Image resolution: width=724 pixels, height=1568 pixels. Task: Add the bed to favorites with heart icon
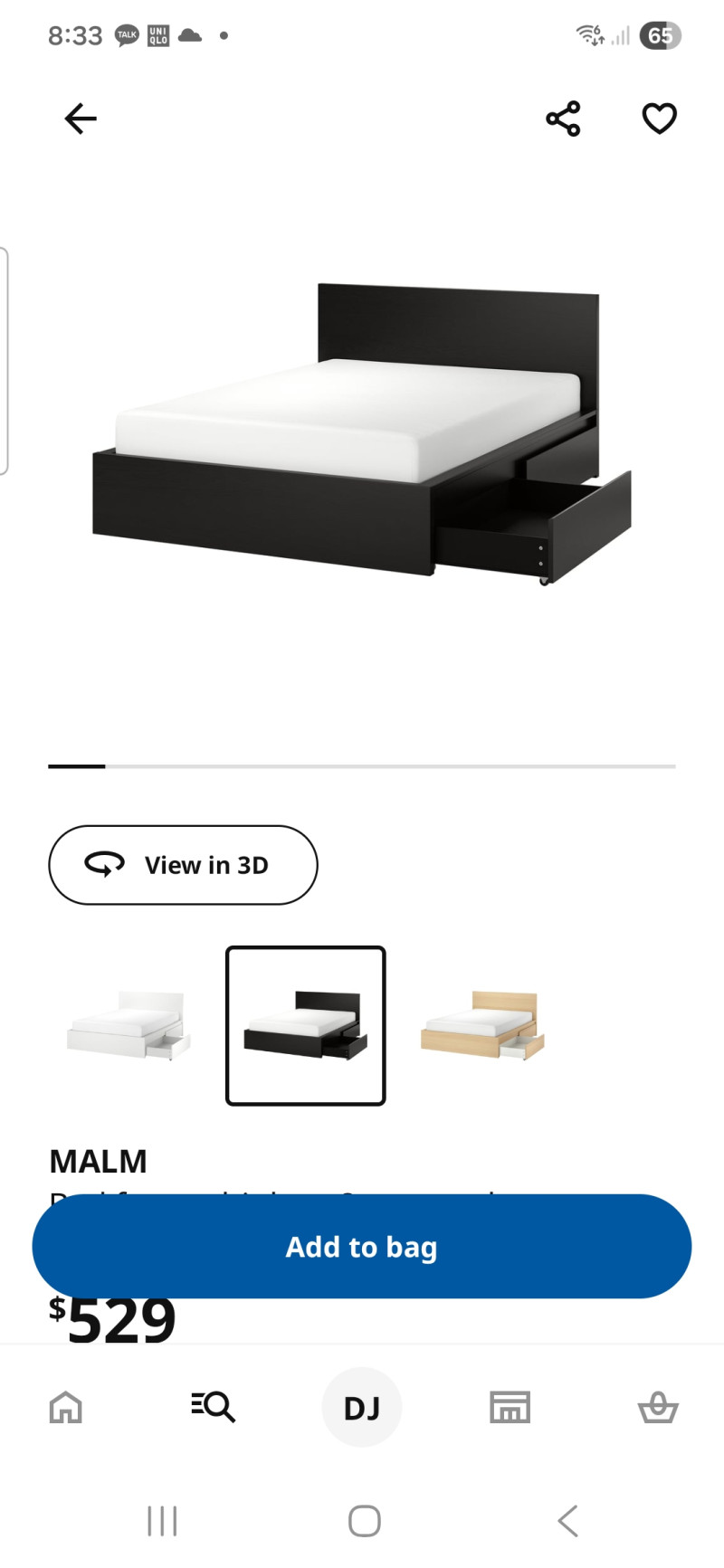coord(659,119)
